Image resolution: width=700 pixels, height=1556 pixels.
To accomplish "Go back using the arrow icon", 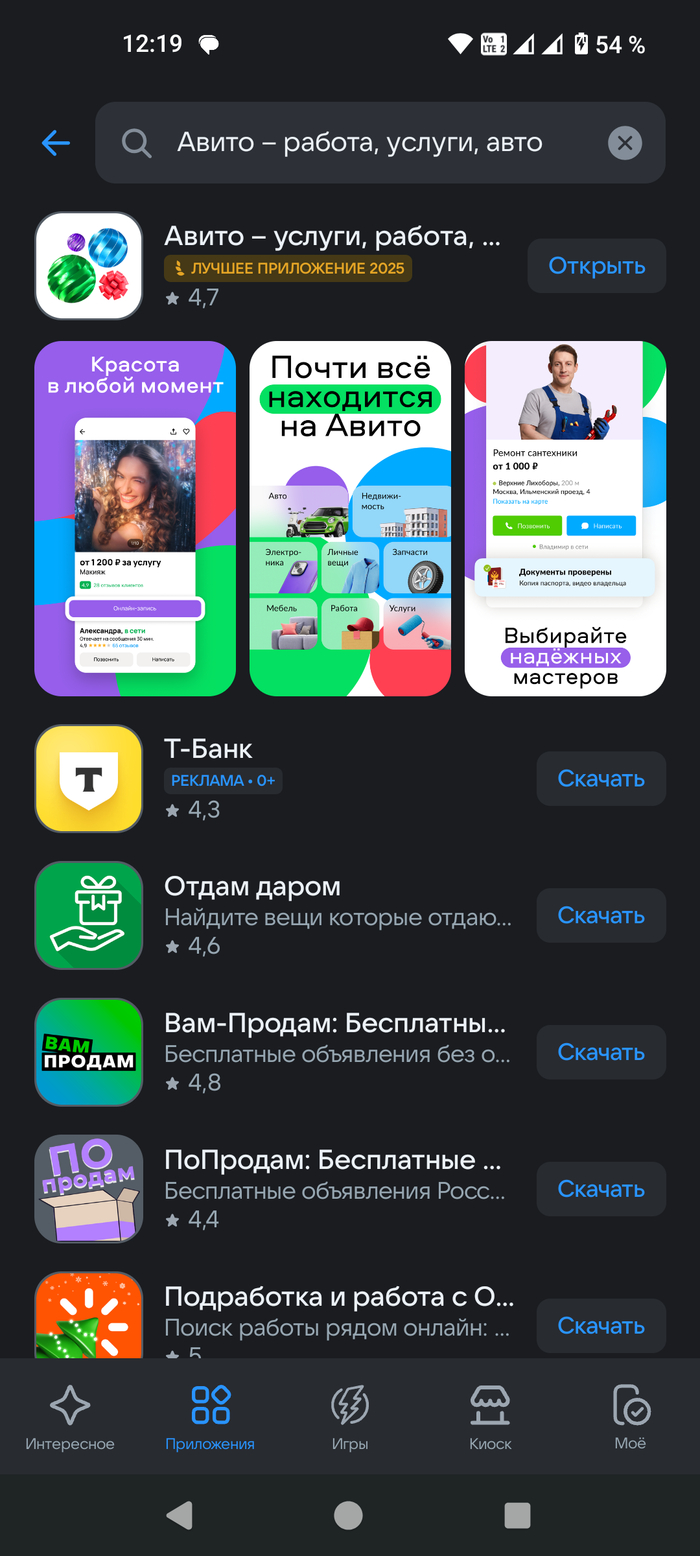I will (56, 143).
